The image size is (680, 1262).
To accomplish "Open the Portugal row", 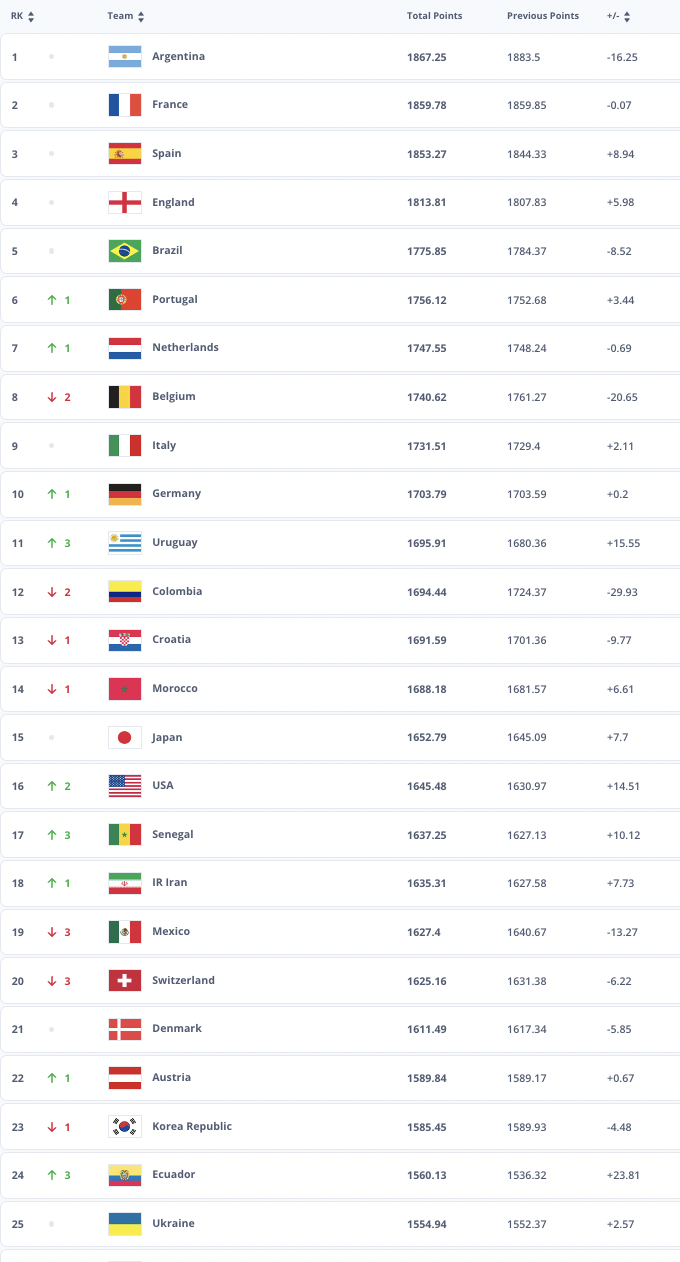I will coord(340,300).
